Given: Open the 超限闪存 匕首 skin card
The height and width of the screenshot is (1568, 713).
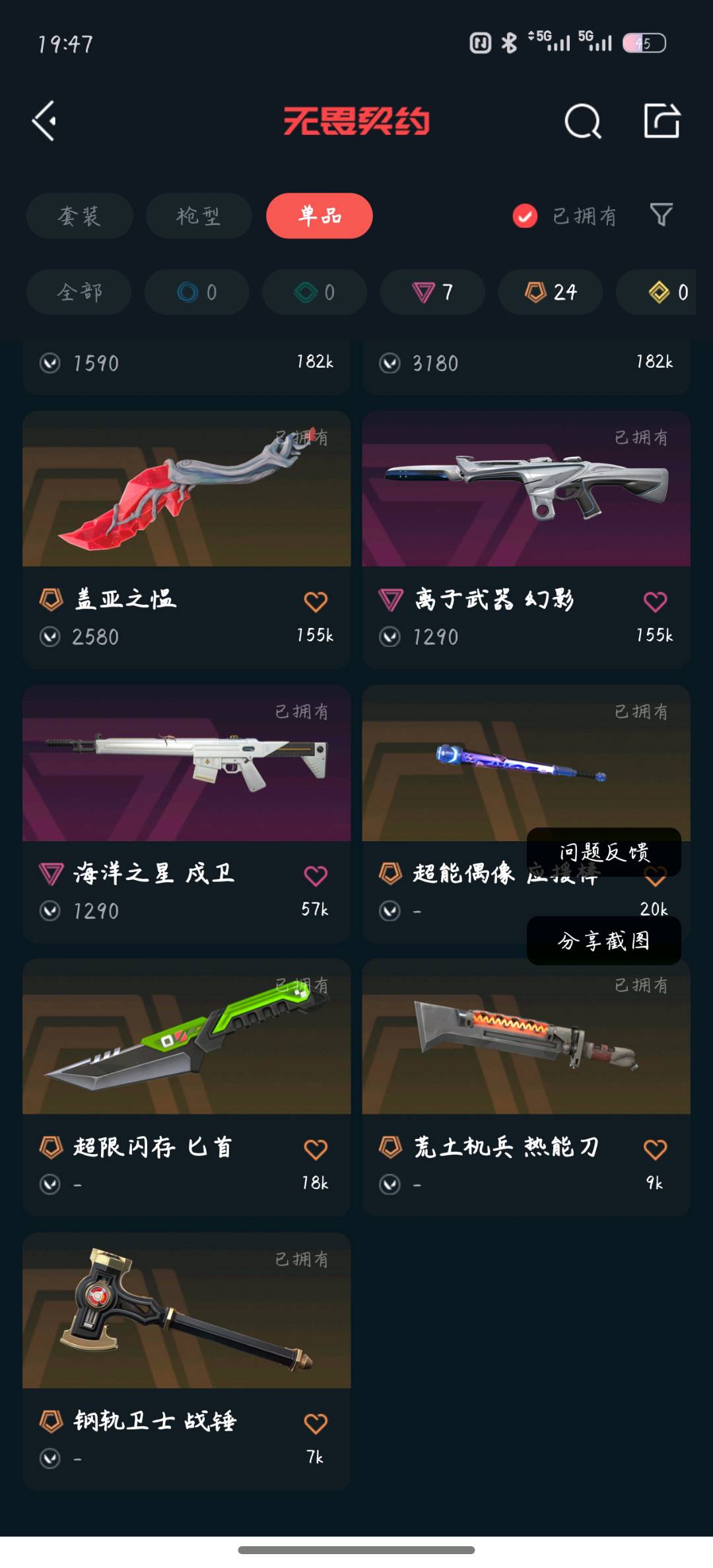Looking at the screenshot, I should (186, 1037).
